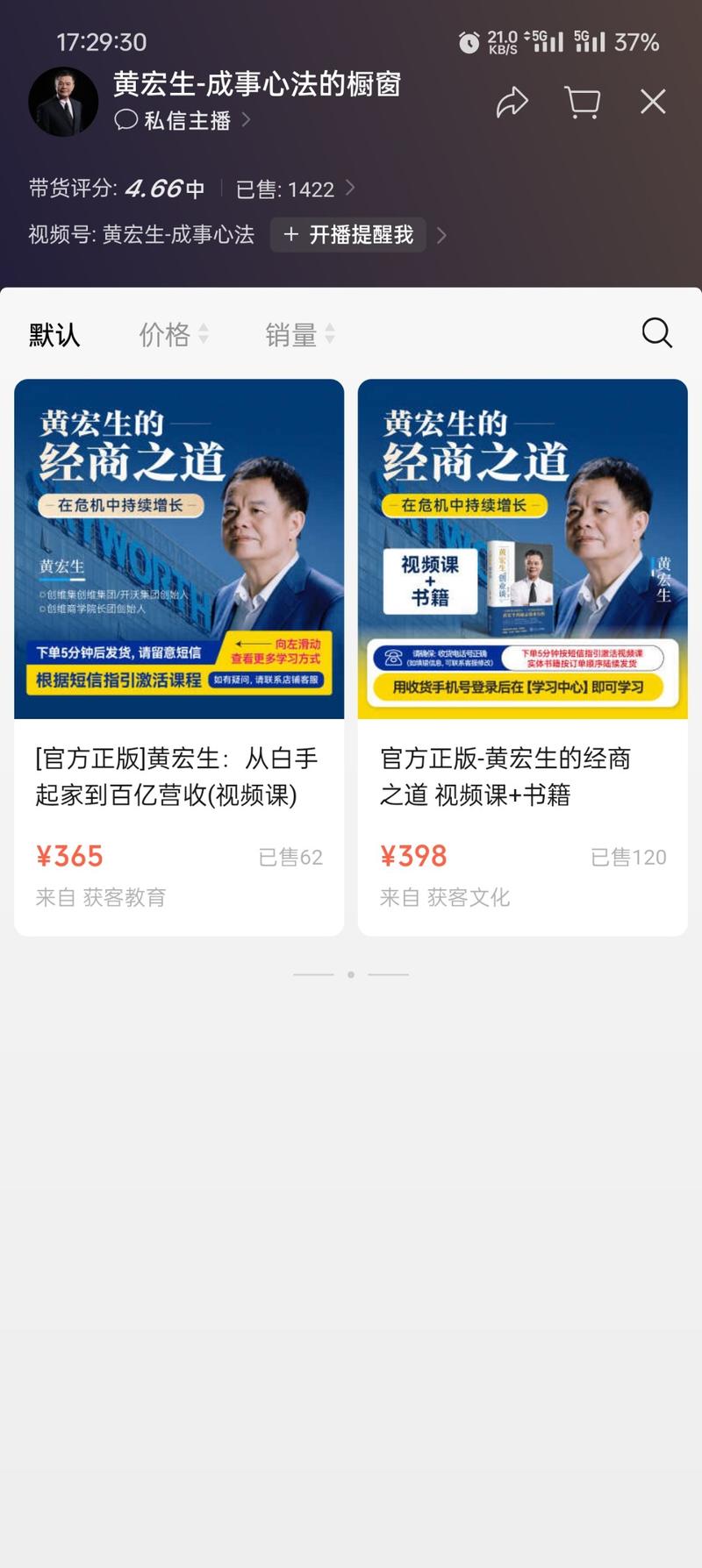Switch to the 默认 sorting tab
The image size is (702, 1568).
click(54, 334)
